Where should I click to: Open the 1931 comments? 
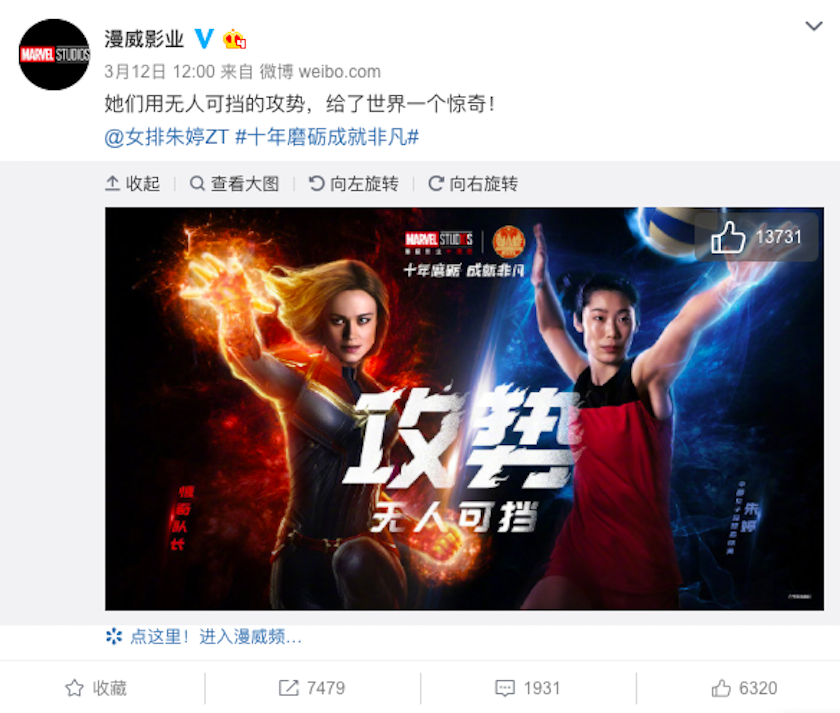pos(528,688)
